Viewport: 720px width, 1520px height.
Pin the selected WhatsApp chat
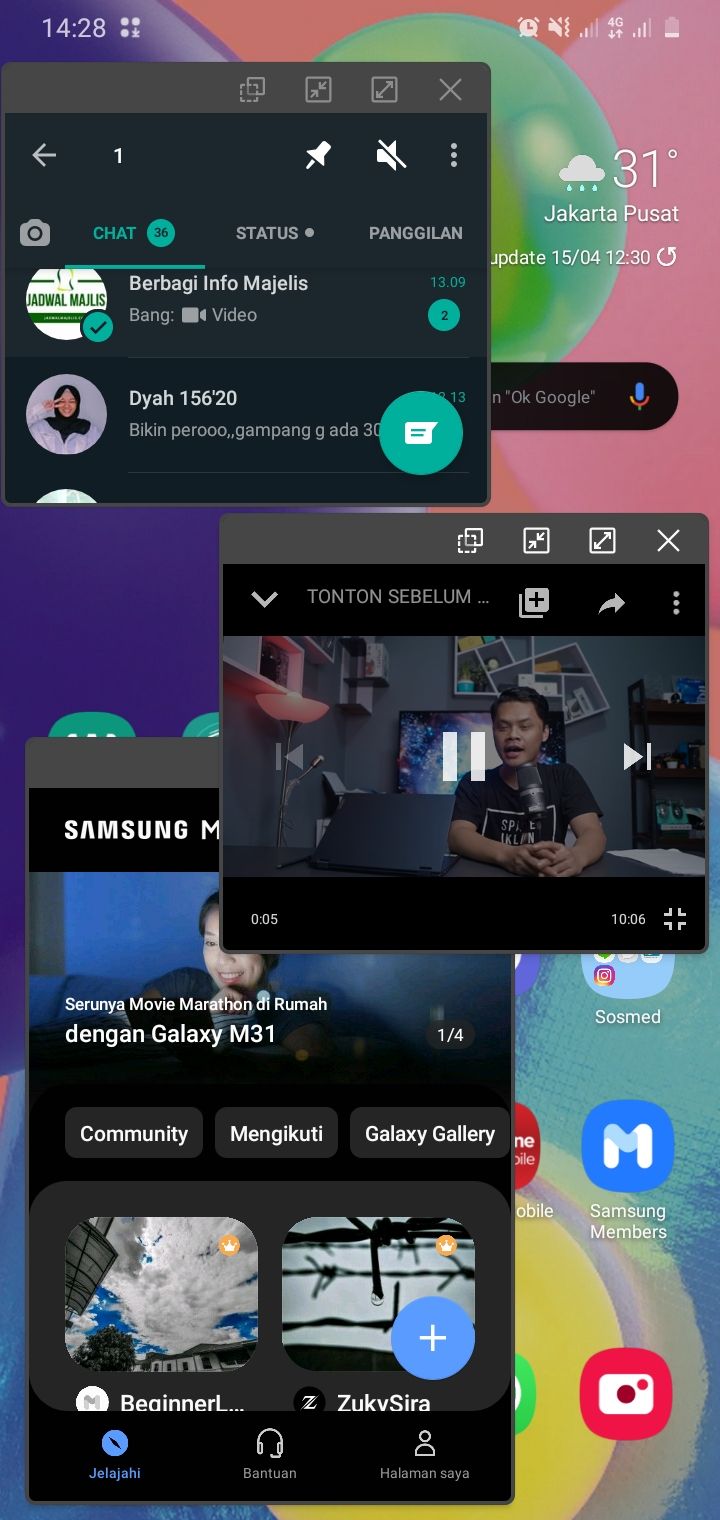(318, 155)
